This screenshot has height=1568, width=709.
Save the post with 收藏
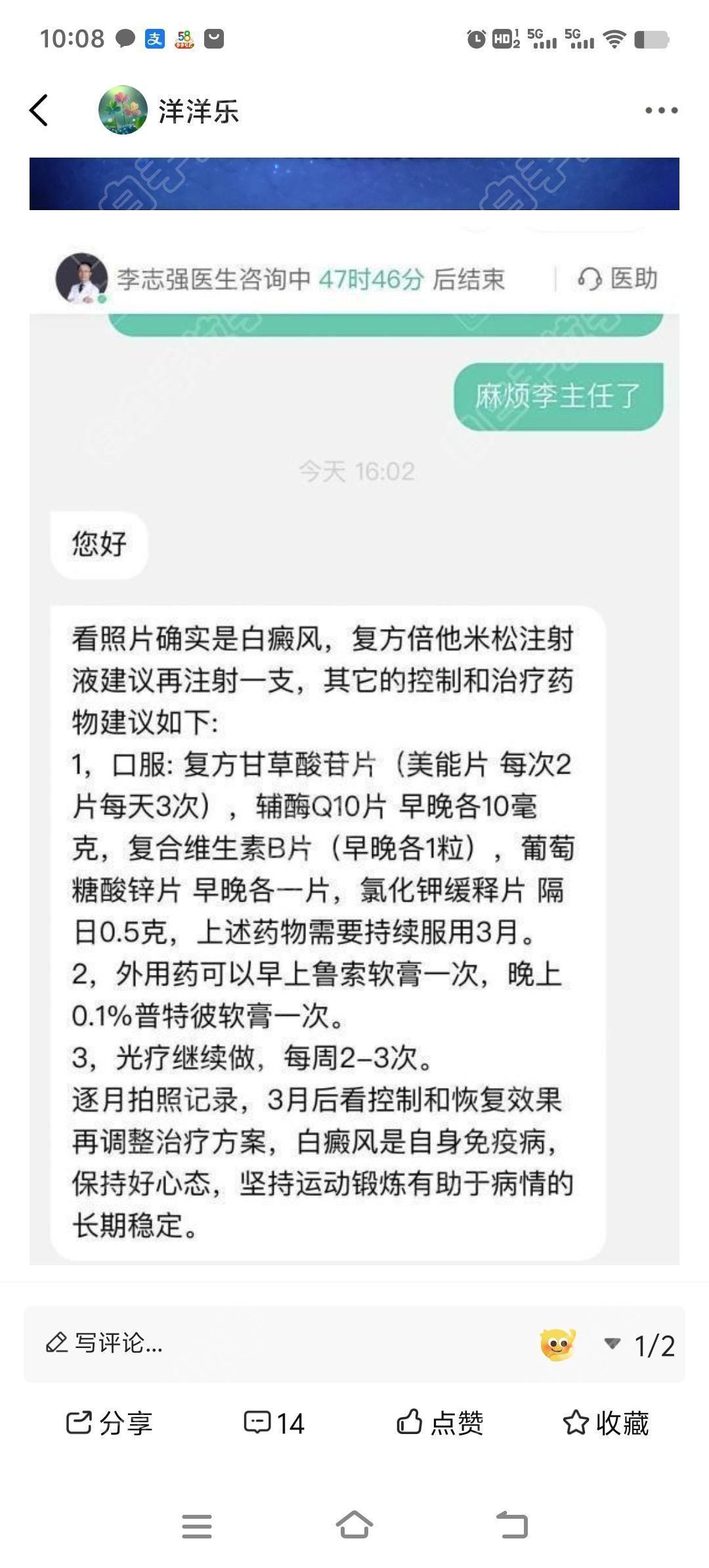coord(605,1424)
